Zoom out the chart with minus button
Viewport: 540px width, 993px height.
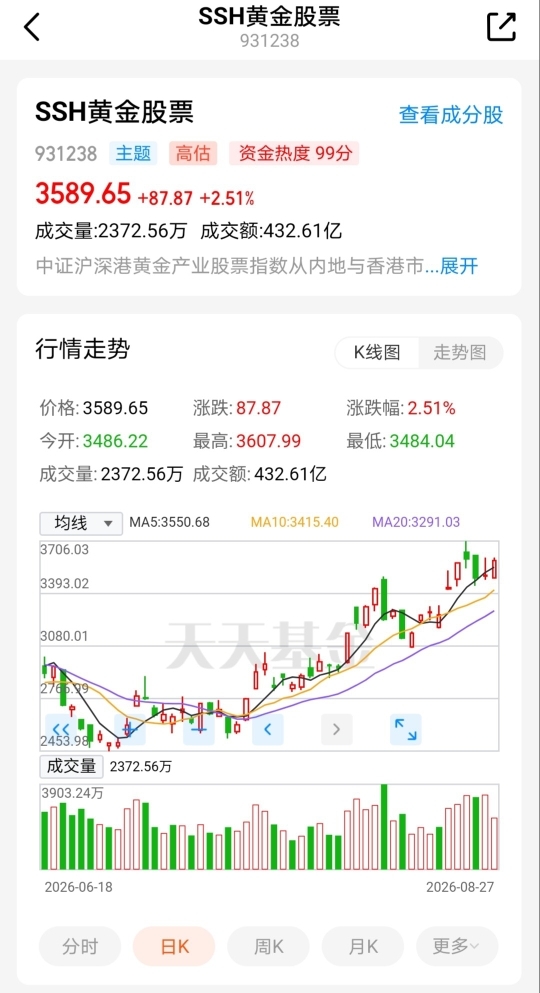(199, 730)
